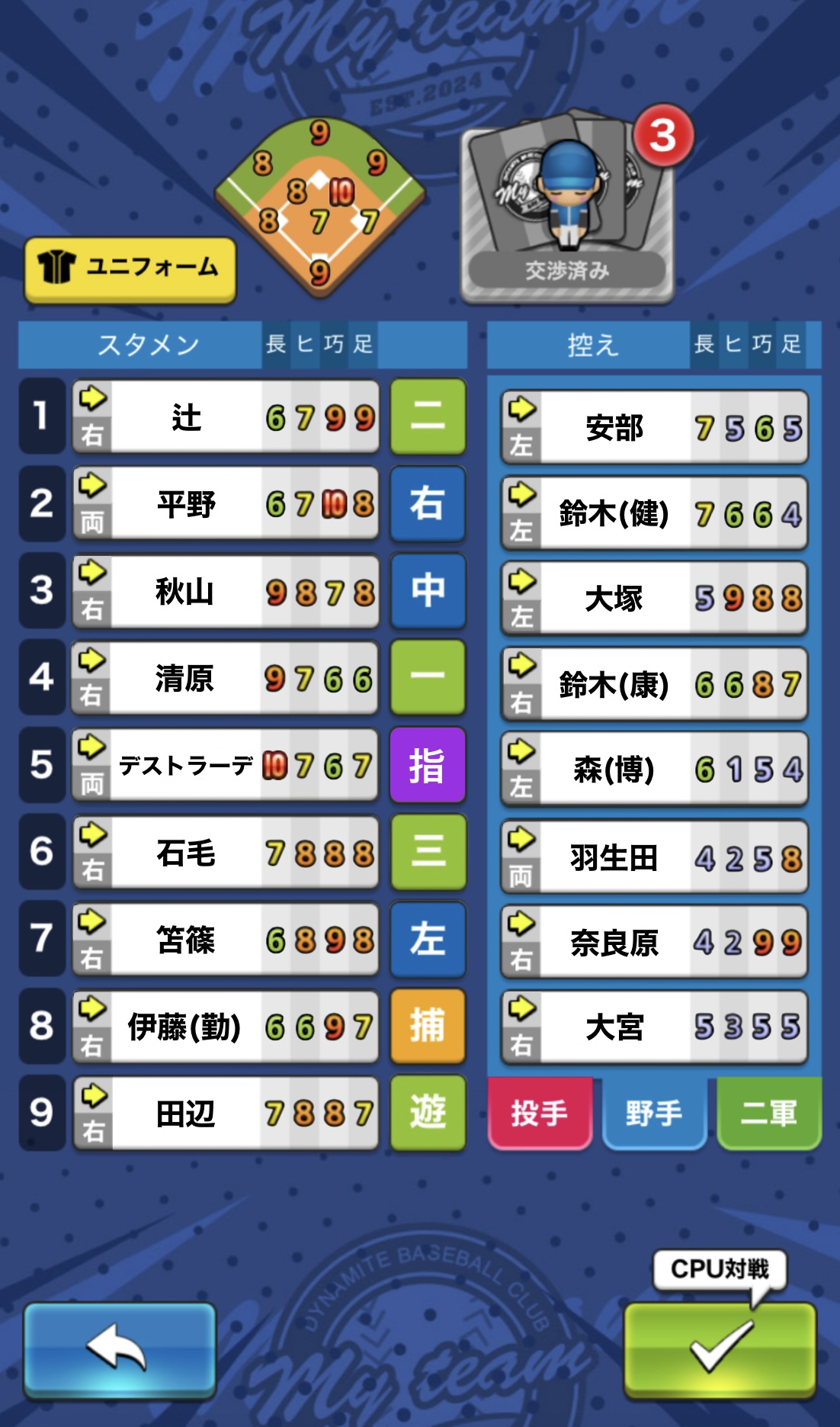The height and width of the screenshot is (1427, 840).
Task: Switch to the 投手 tab
Action: 540,1113
